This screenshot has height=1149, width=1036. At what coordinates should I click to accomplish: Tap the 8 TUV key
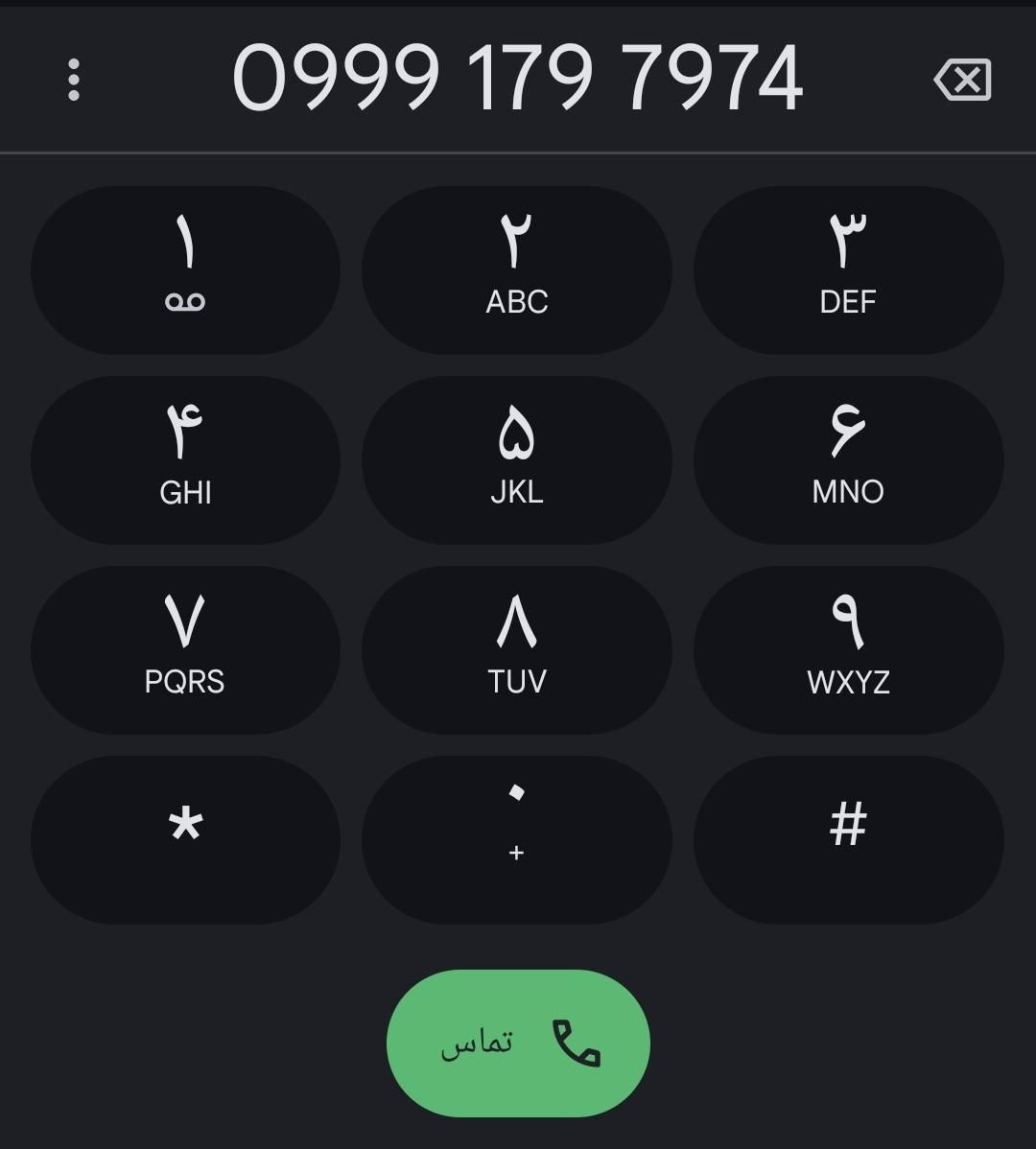(x=516, y=650)
